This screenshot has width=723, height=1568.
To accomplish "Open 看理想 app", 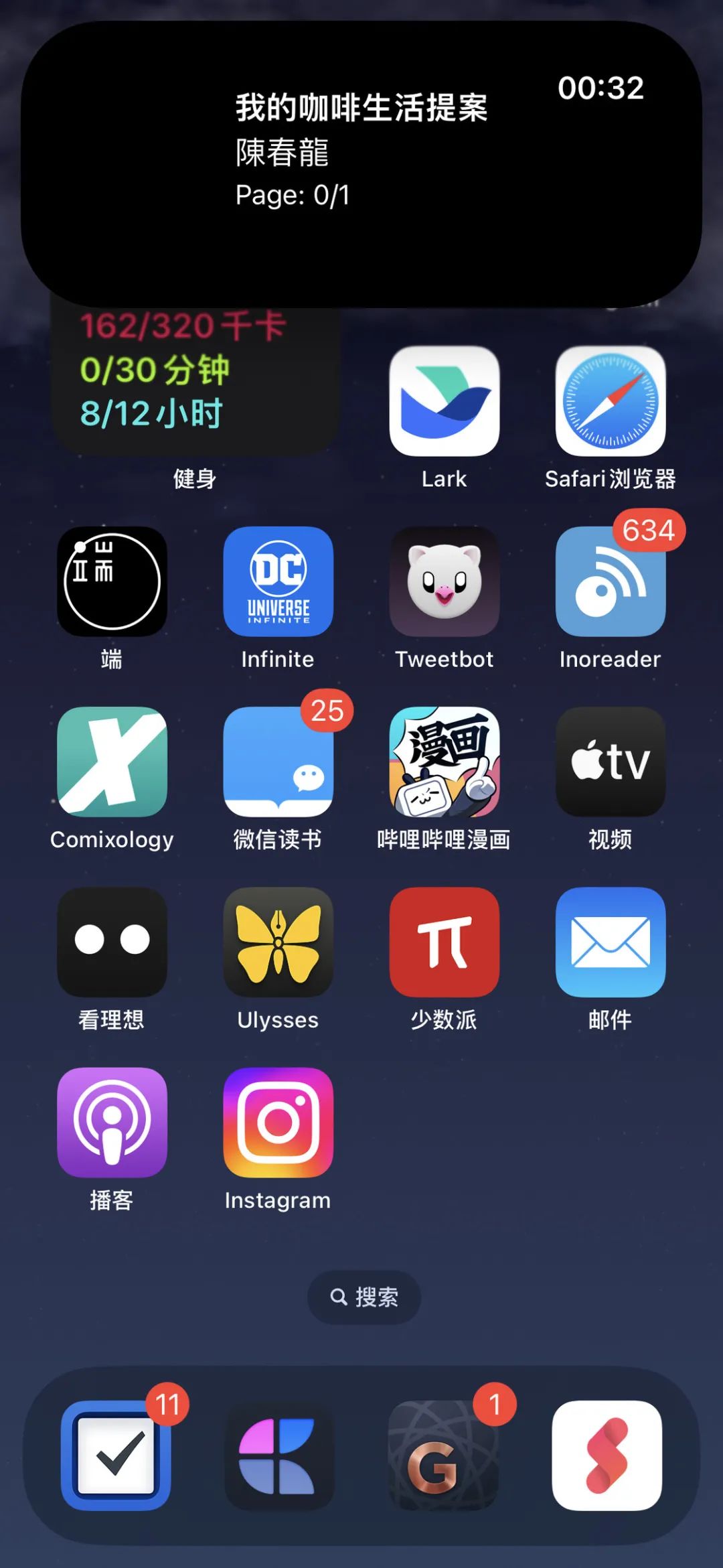I will point(112,942).
